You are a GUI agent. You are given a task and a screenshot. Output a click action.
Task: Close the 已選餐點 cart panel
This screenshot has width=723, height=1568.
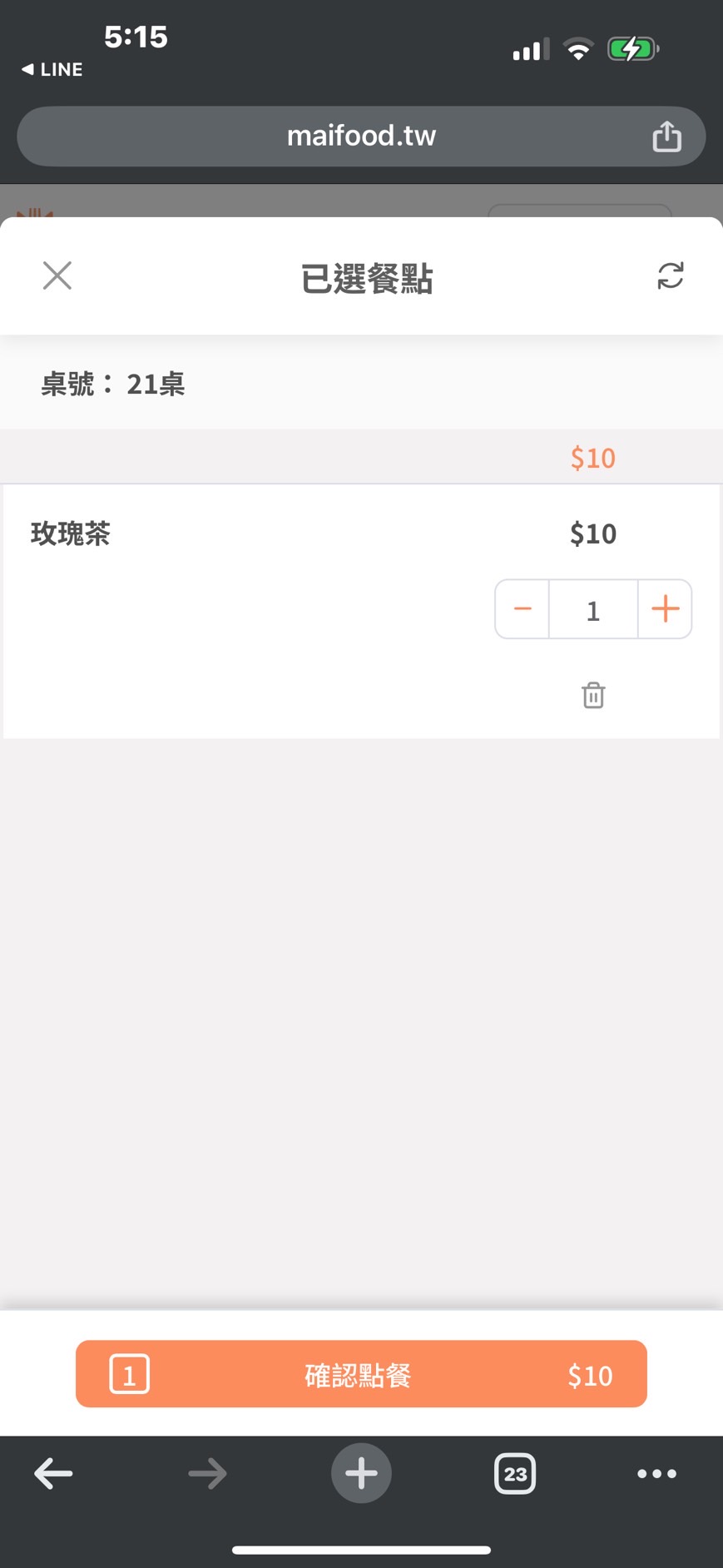coord(57,275)
